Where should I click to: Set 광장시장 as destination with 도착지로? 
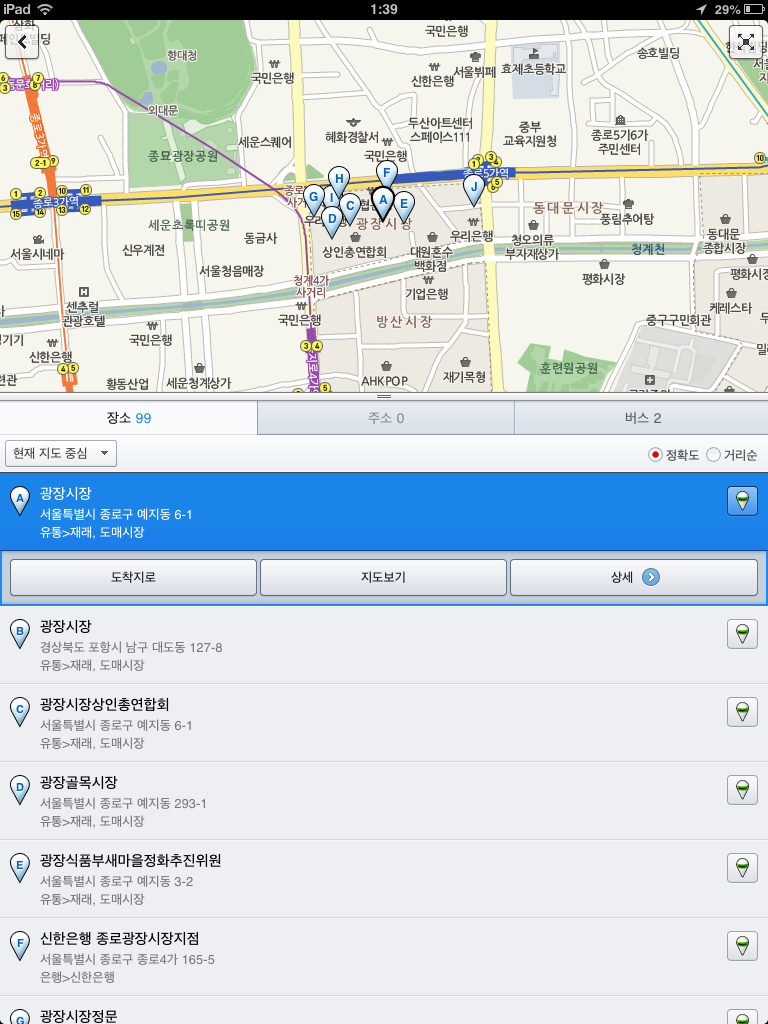click(x=133, y=577)
